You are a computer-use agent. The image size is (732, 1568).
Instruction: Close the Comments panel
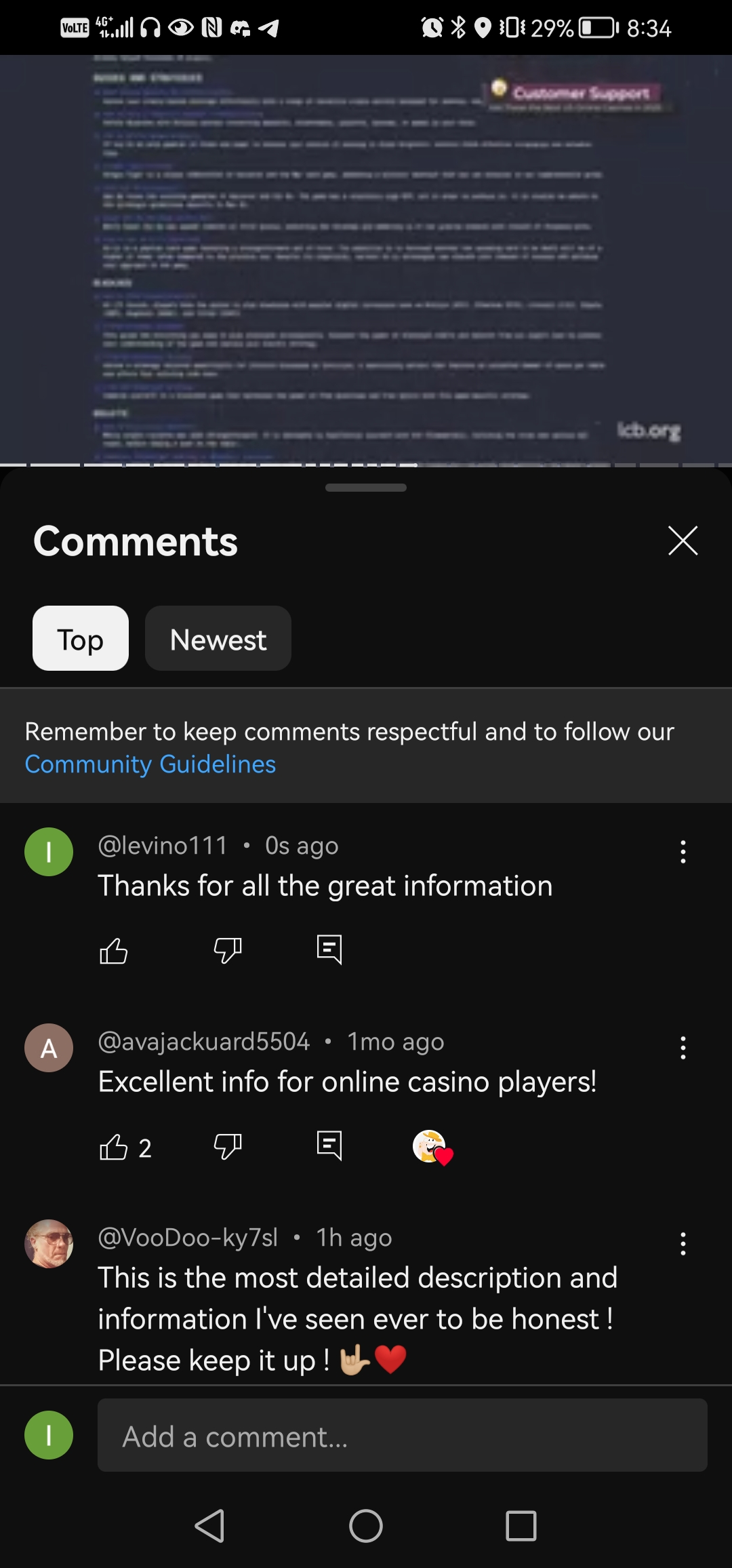(683, 541)
